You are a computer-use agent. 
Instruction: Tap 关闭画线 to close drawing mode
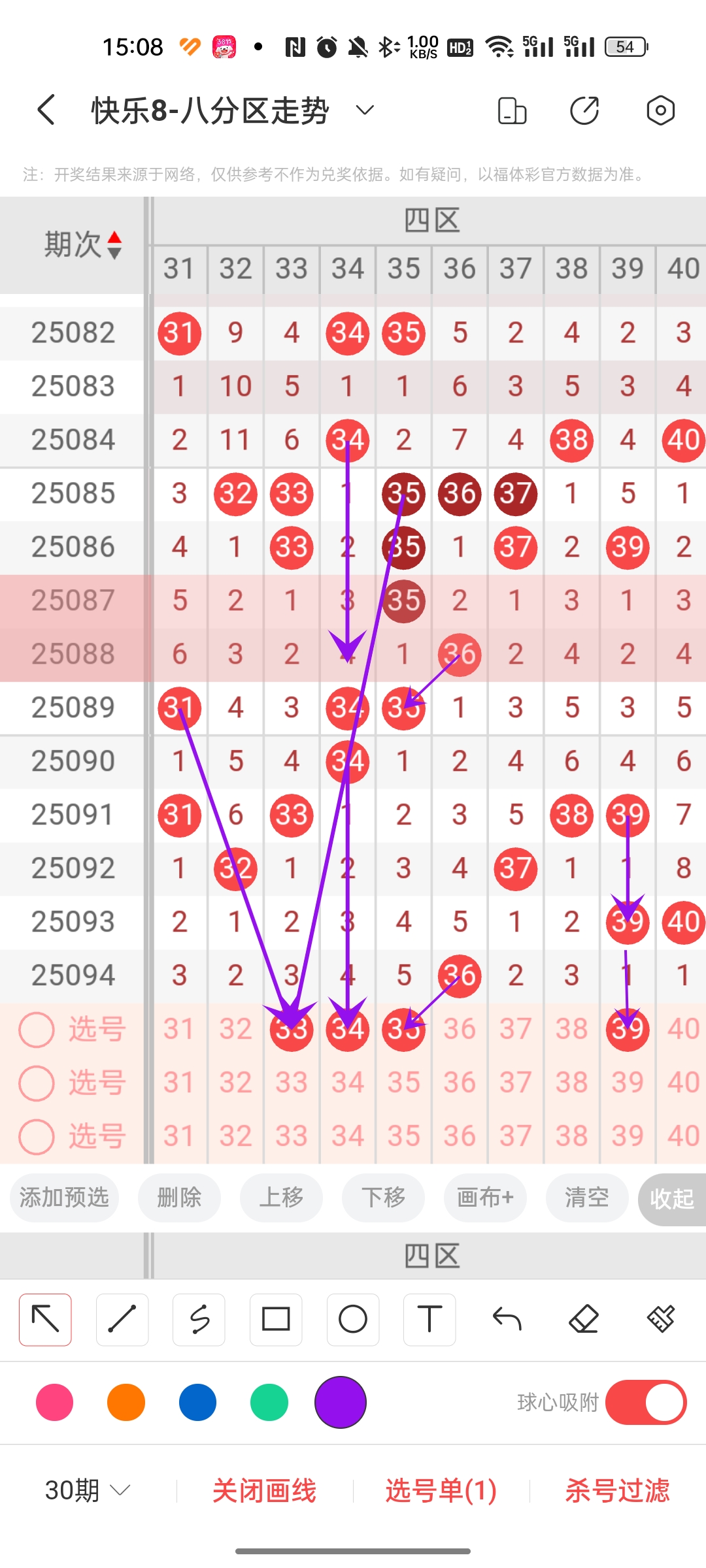[264, 1491]
